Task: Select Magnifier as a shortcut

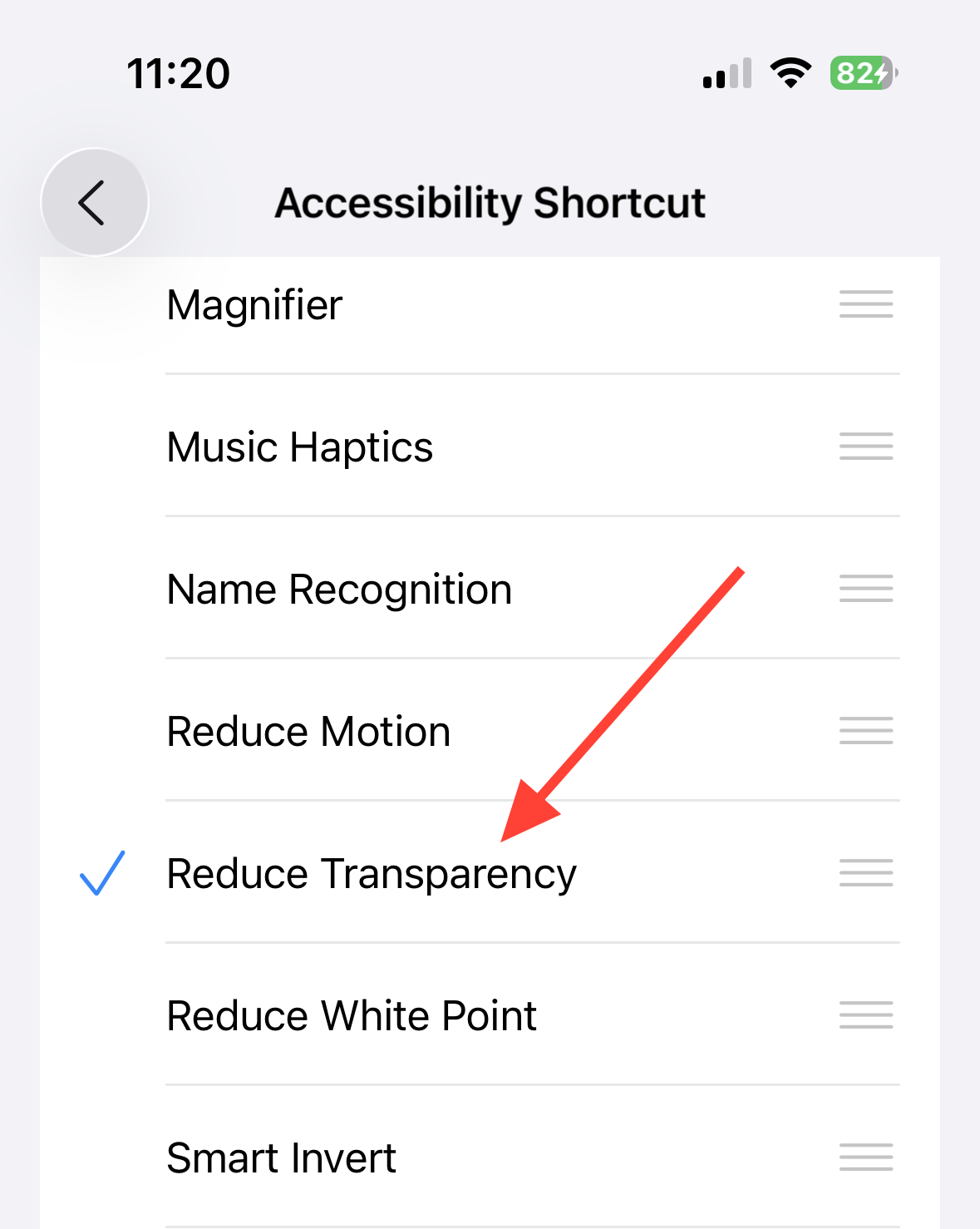Action: coord(254,305)
